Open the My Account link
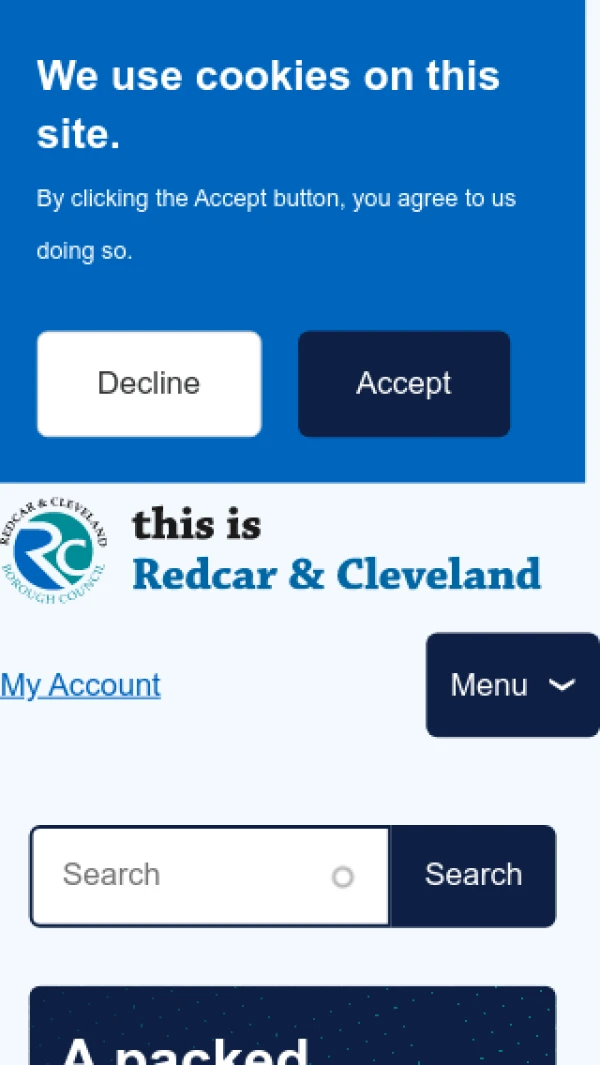This screenshot has width=600, height=1065. [x=80, y=685]
